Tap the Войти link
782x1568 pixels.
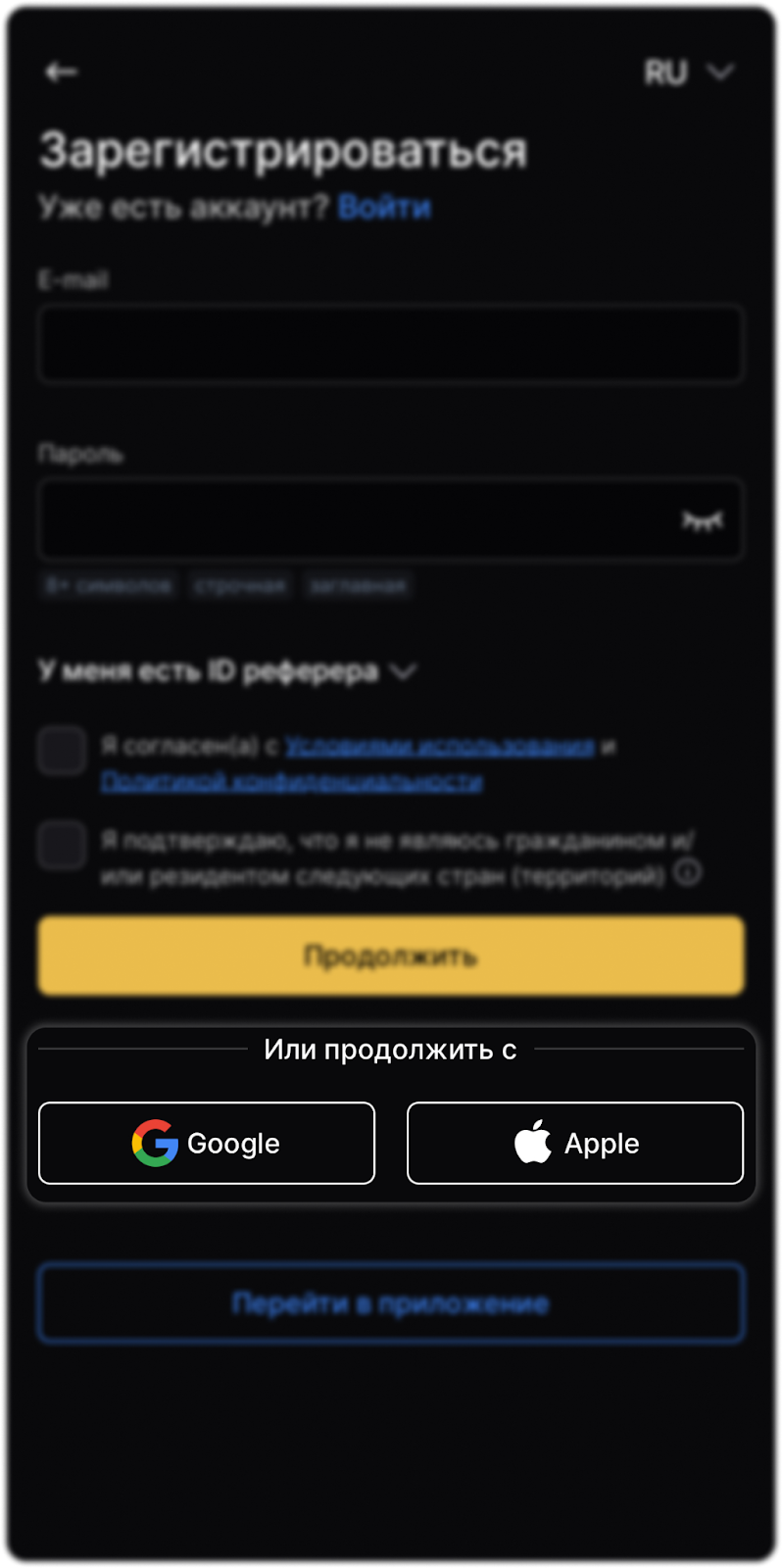tap(384, 208)
